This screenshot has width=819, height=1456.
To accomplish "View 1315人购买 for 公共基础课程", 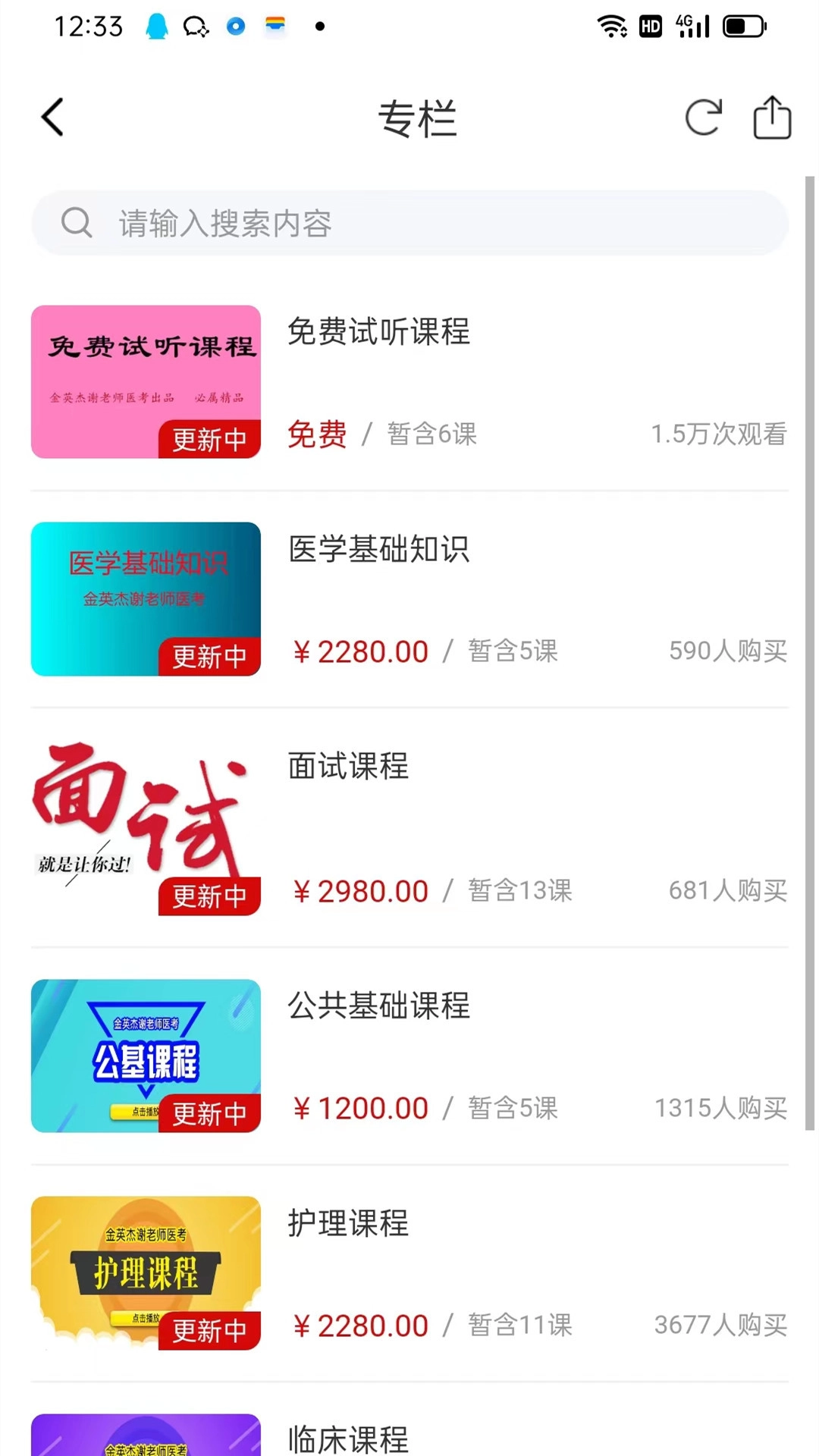I will pos(719,1107).
